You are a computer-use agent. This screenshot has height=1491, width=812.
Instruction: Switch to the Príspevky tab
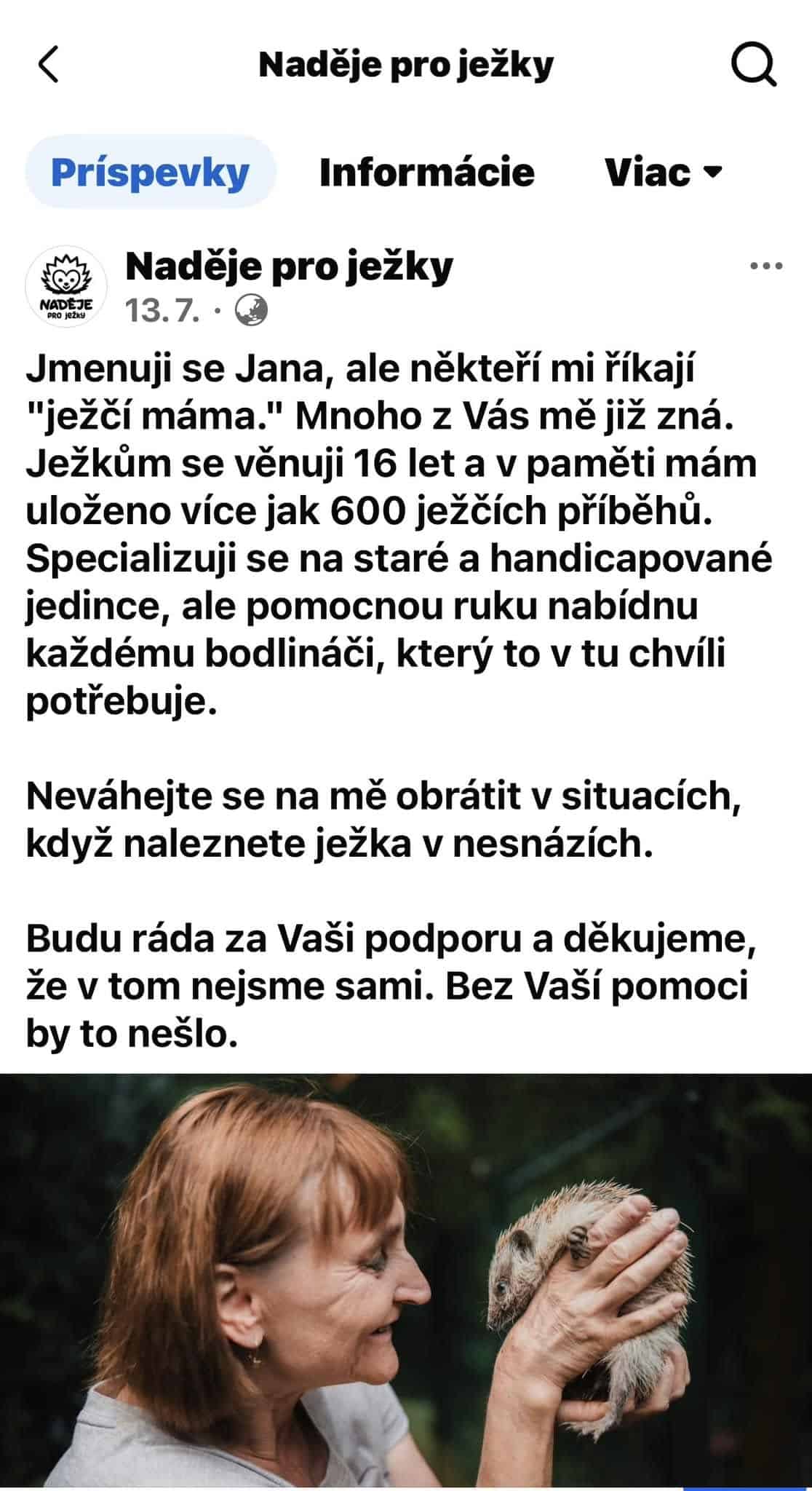pos(151,173)
